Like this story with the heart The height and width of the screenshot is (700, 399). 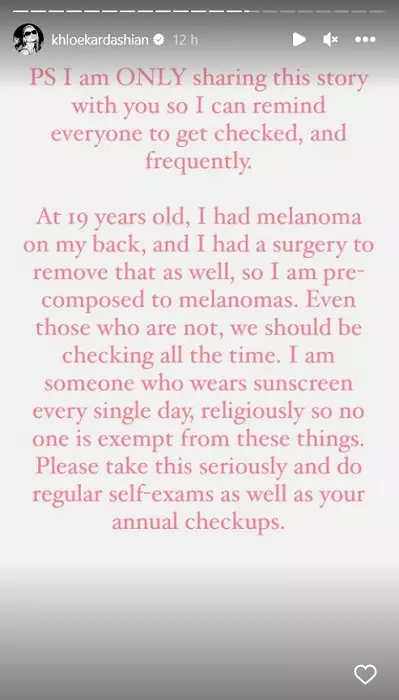[365, 674]
